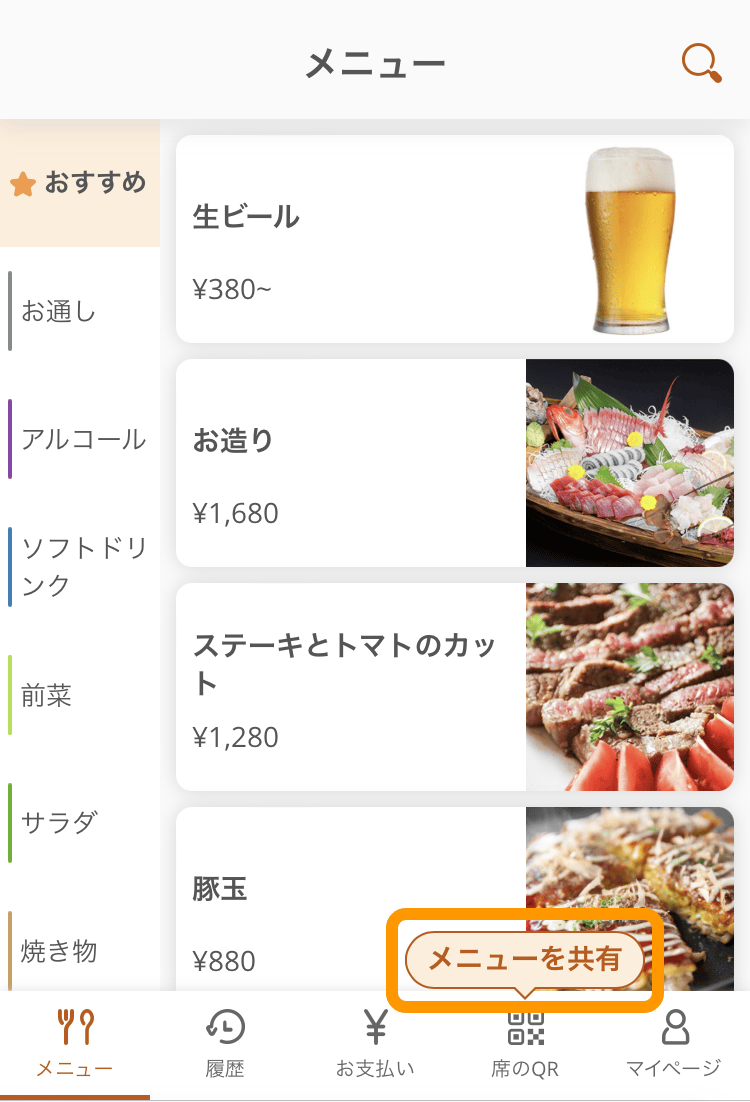
Task: View the お造り dish card
Action: (455, 463)
